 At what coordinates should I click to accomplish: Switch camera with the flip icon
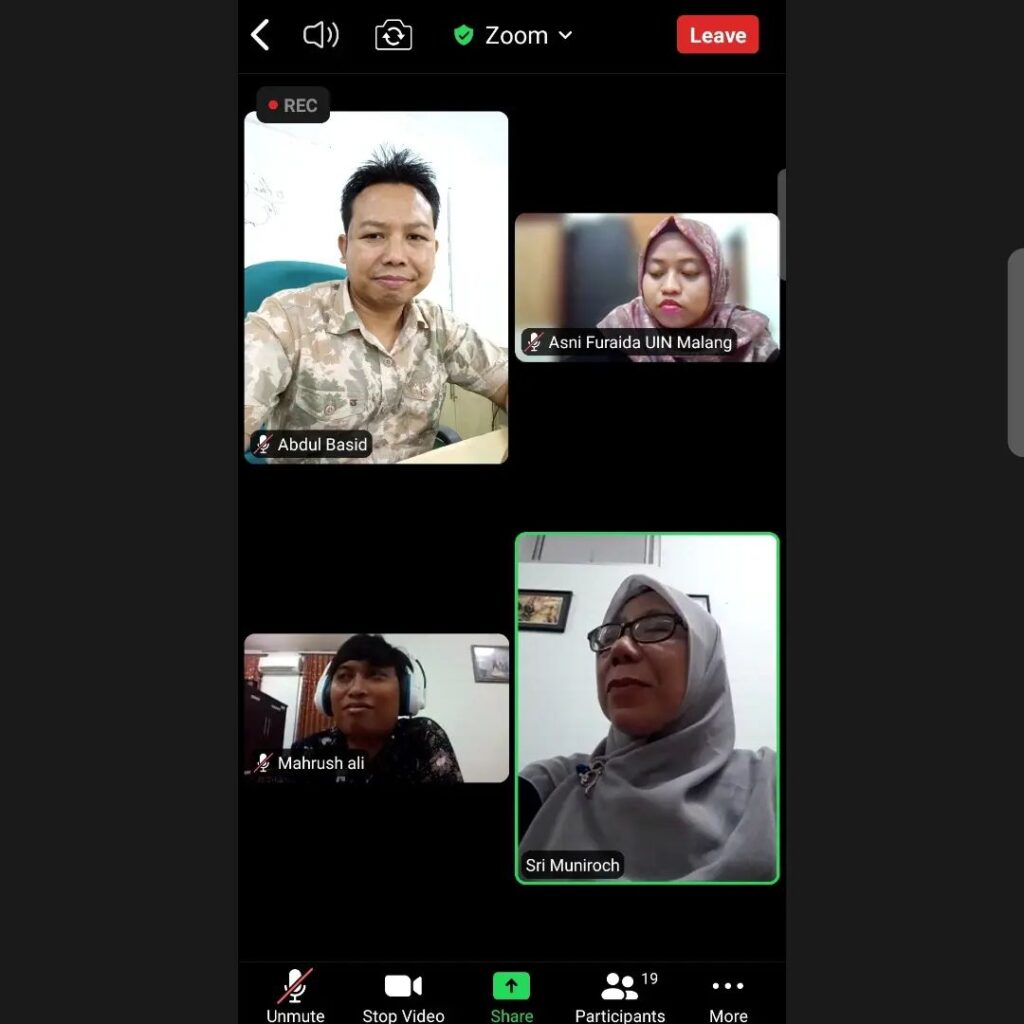coord(393,36)
